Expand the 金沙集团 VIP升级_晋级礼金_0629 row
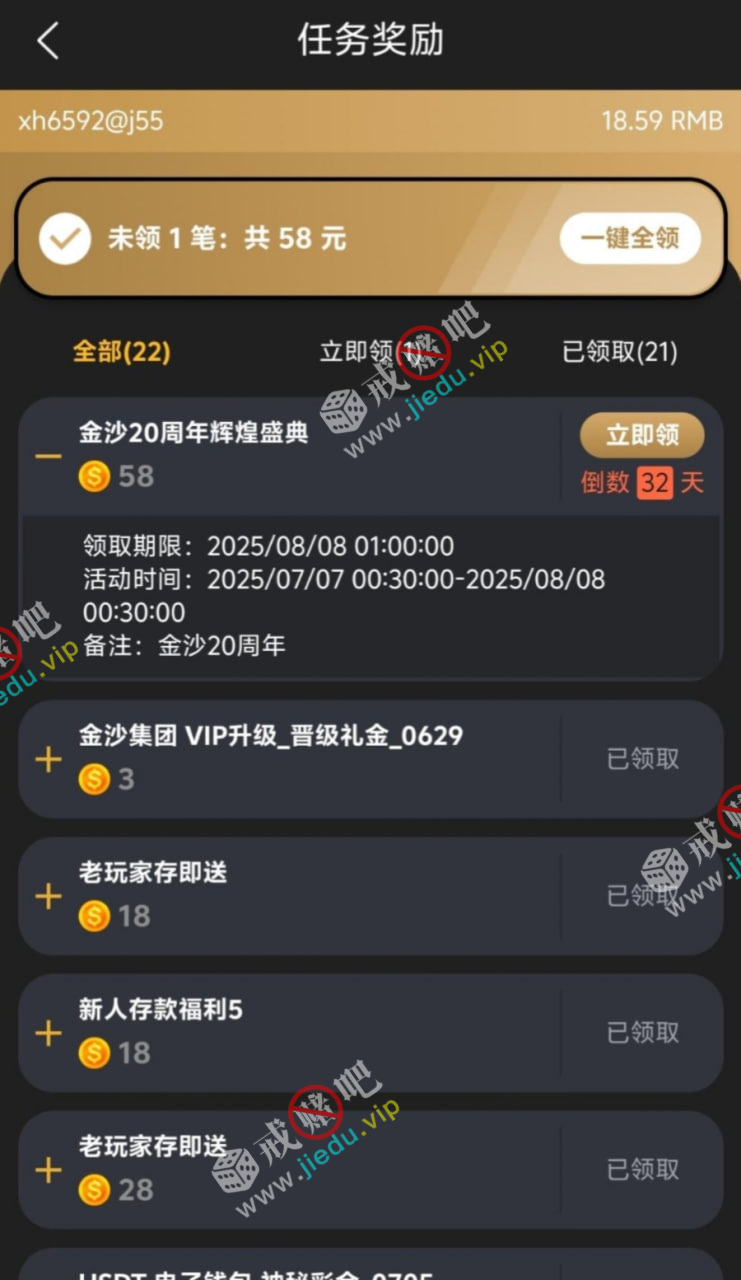Screen dimensions: 741x1280 (48, 760)
